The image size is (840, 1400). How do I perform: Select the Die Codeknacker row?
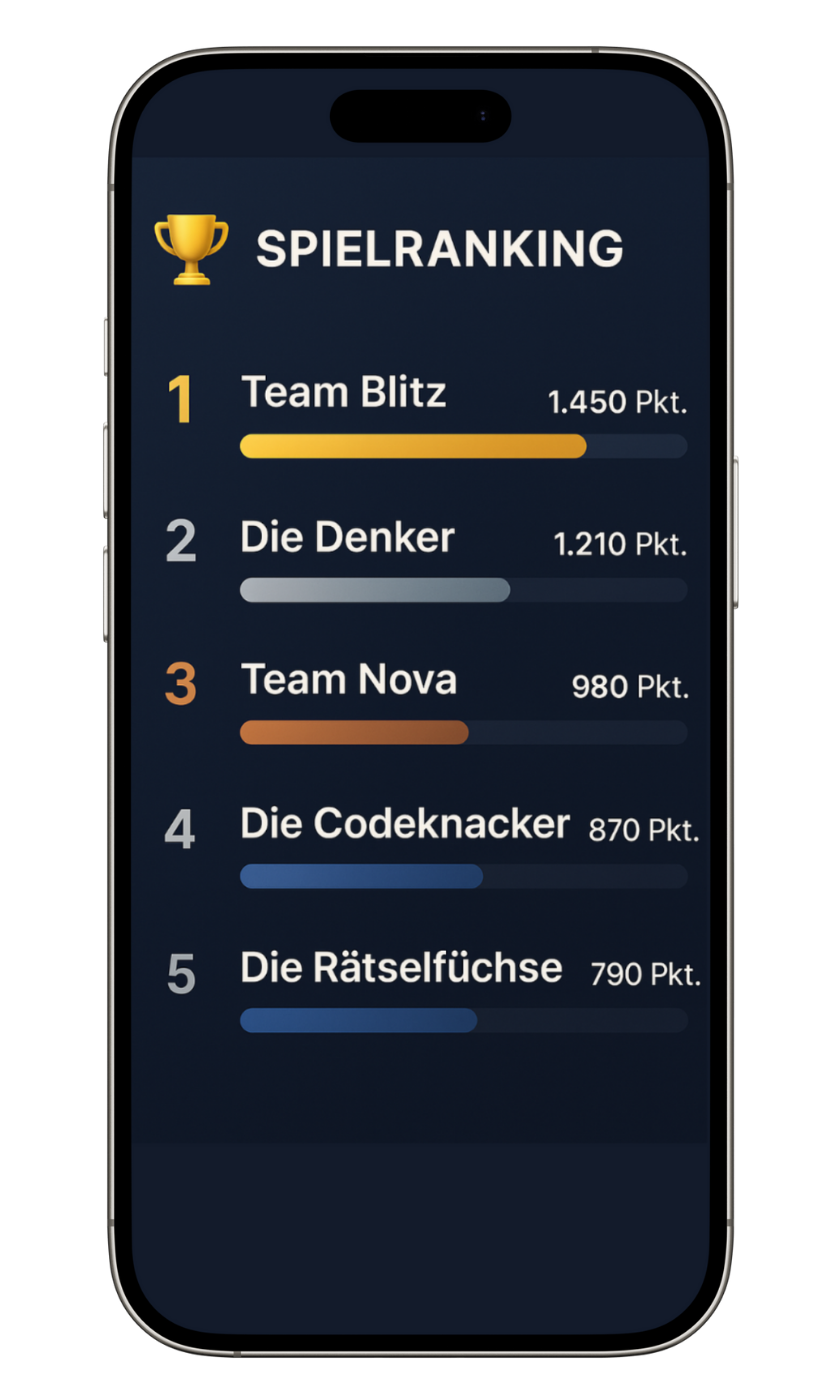404,824
